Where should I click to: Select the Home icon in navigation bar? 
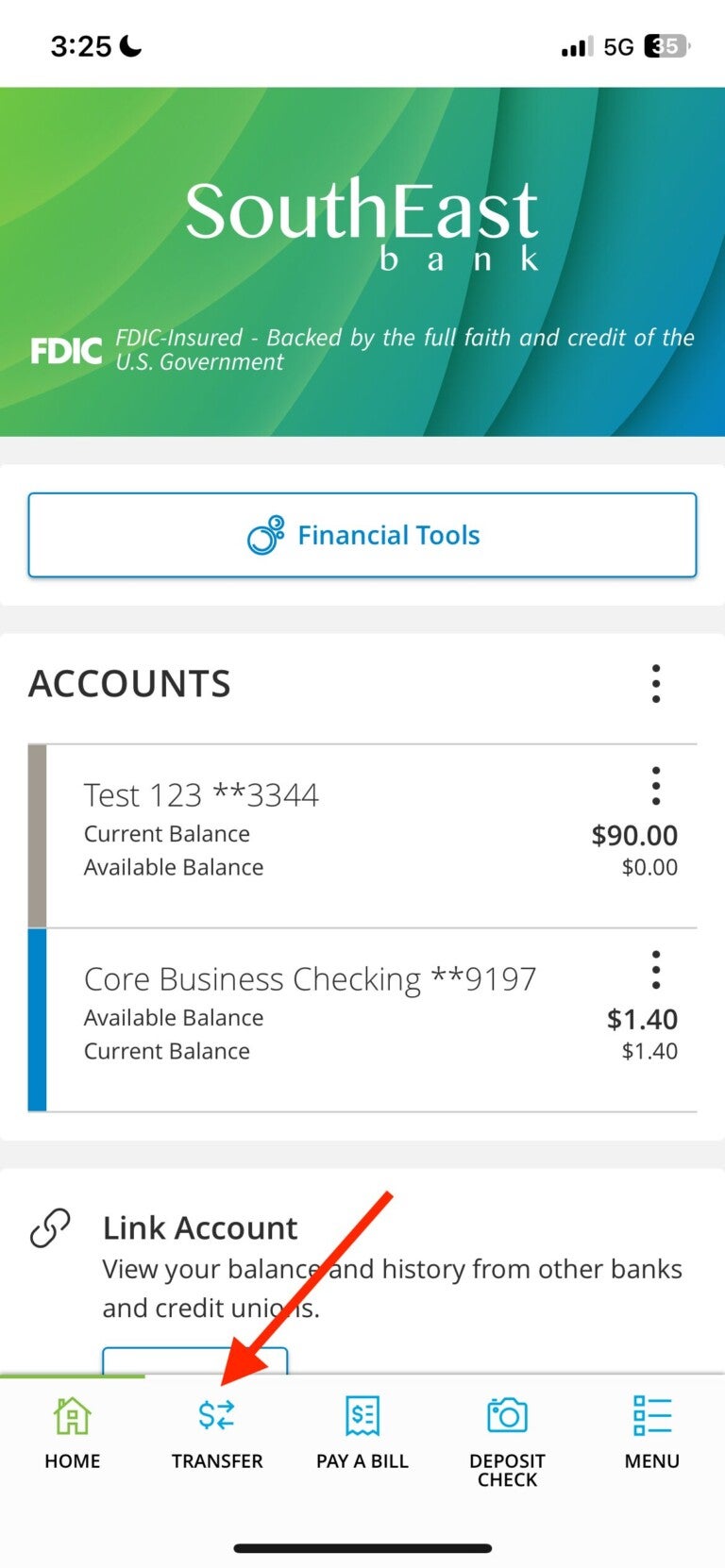point(72,1413)
